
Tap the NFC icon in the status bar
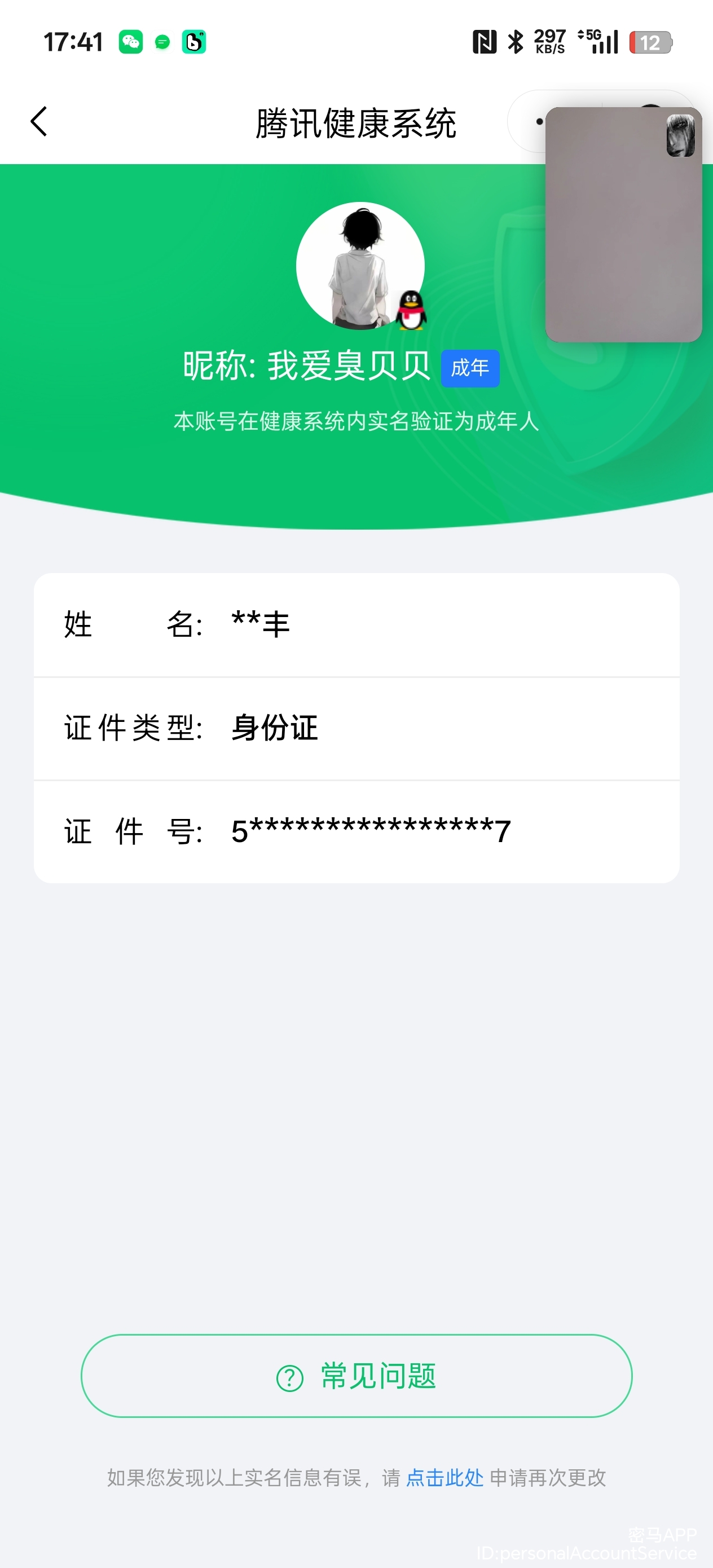(x=484, y=41)
